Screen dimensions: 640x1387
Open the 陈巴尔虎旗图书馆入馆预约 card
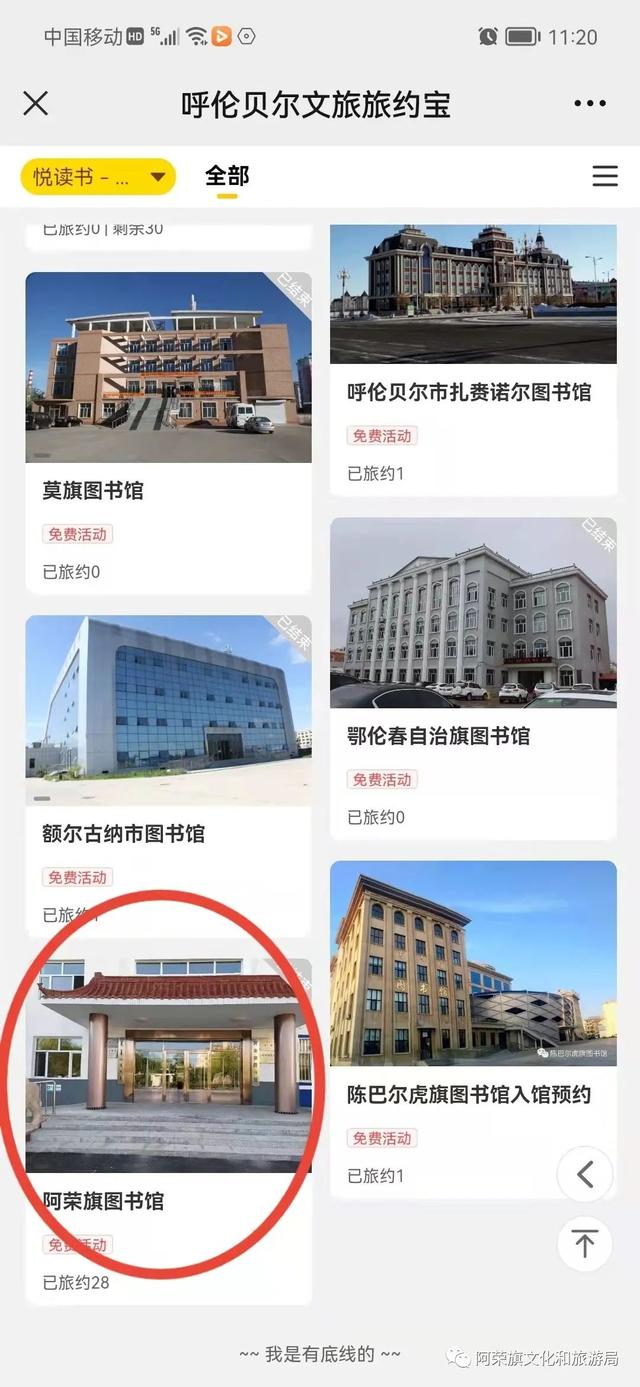(473, 1030)
